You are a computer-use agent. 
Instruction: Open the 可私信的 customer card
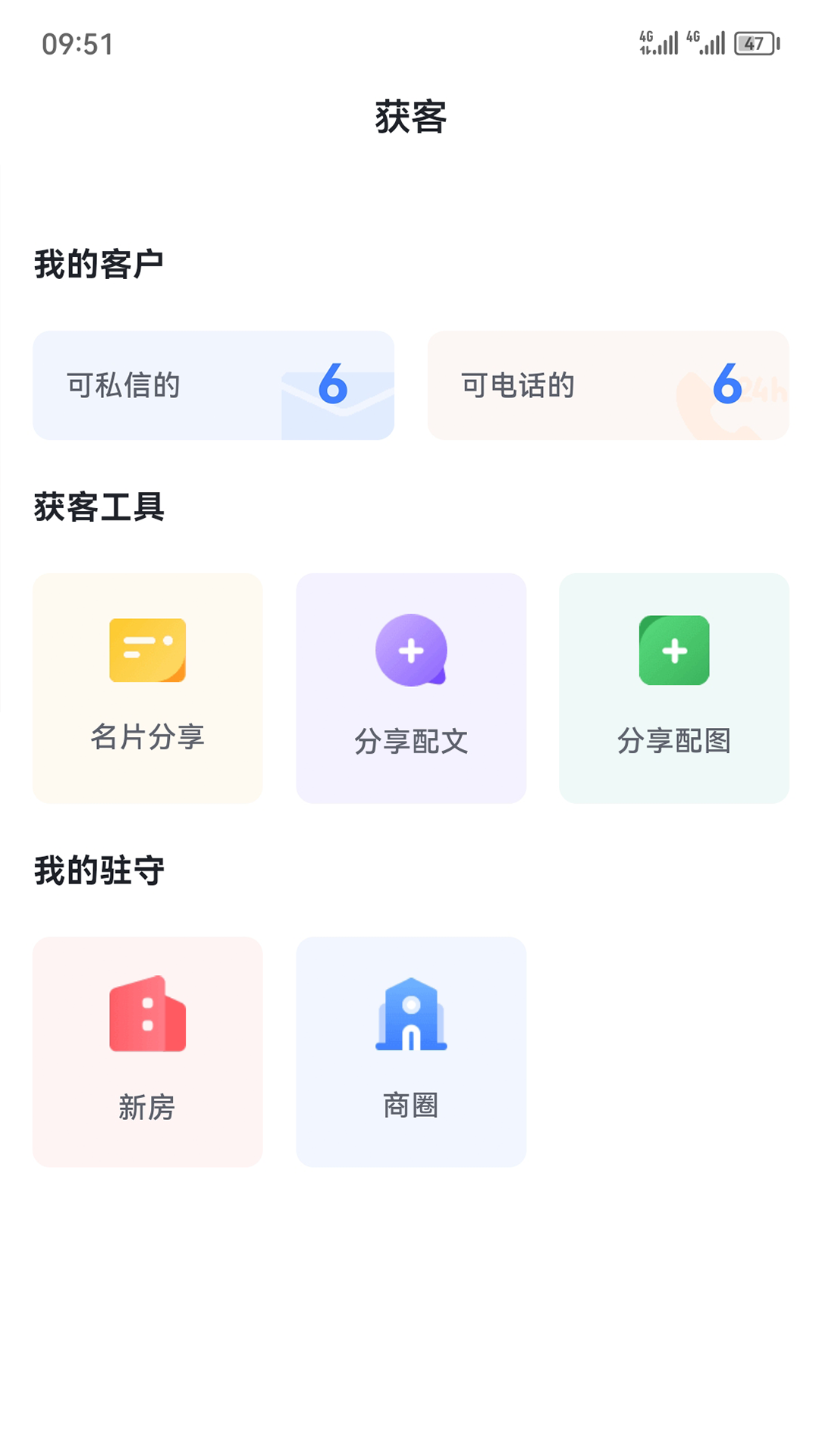(x=213, y=385)
